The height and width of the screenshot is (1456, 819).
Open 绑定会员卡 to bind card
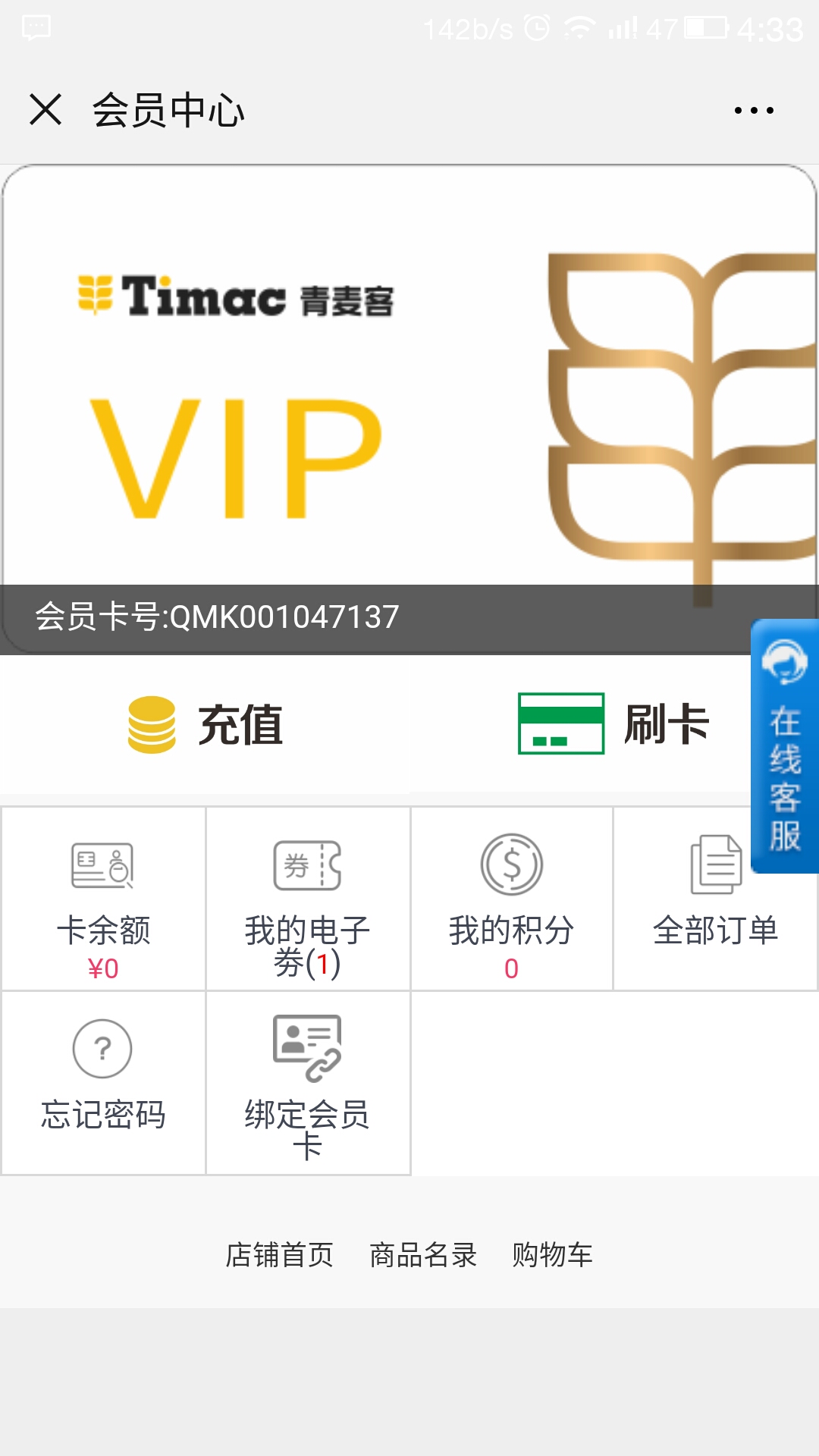[308, 1083]
